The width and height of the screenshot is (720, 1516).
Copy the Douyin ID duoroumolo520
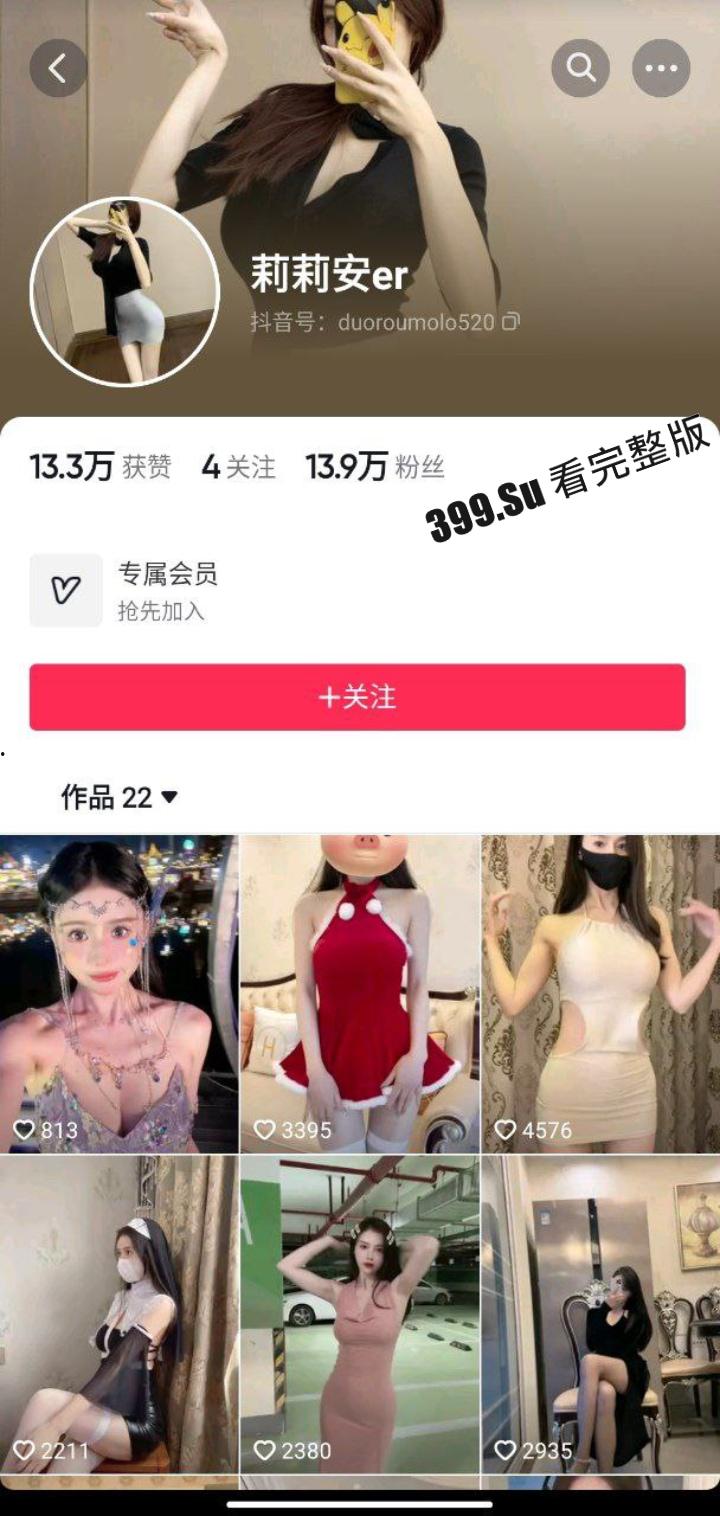coord(508,322)
